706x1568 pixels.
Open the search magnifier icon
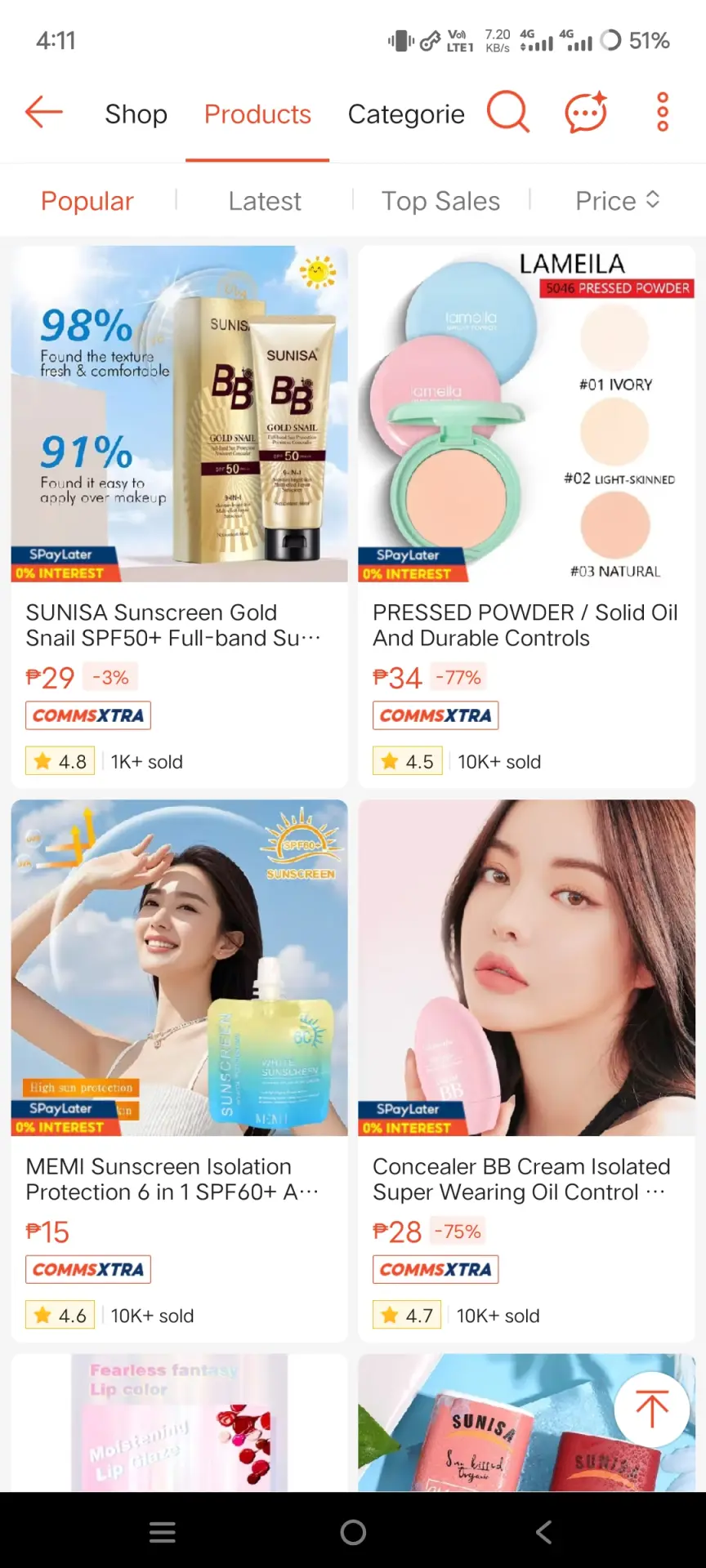pyautogui.click(x=508, y=112)
